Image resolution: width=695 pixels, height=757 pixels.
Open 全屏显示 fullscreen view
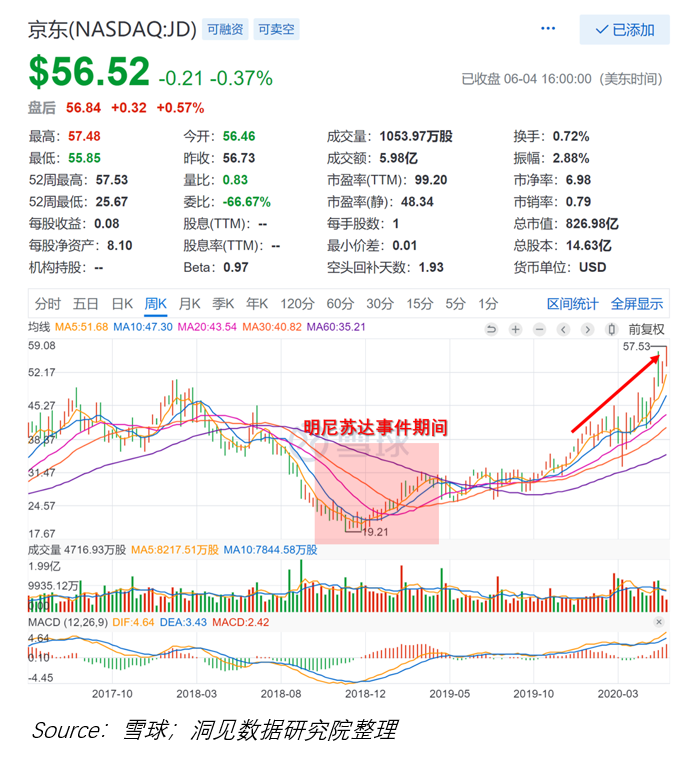click(x=636, y=304)
